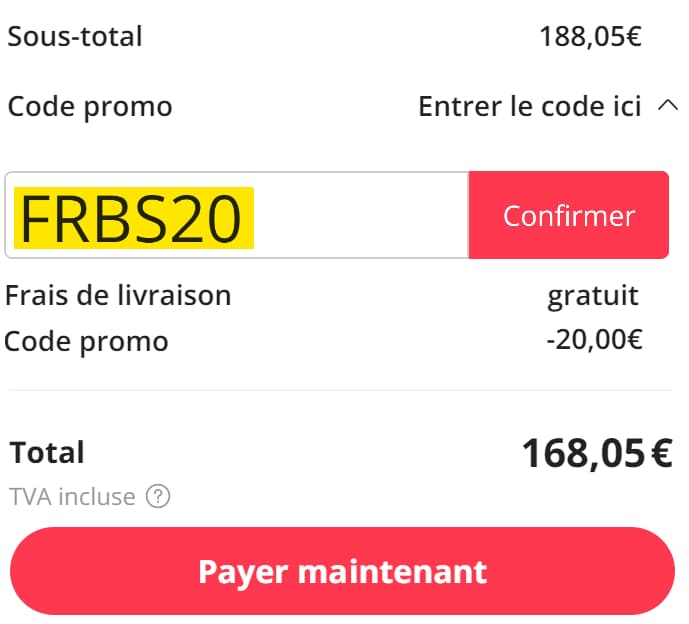Tap Payer maintenant to pay
Image resolution: width=689 pixels, height=624 pixels.
point(343,571)
